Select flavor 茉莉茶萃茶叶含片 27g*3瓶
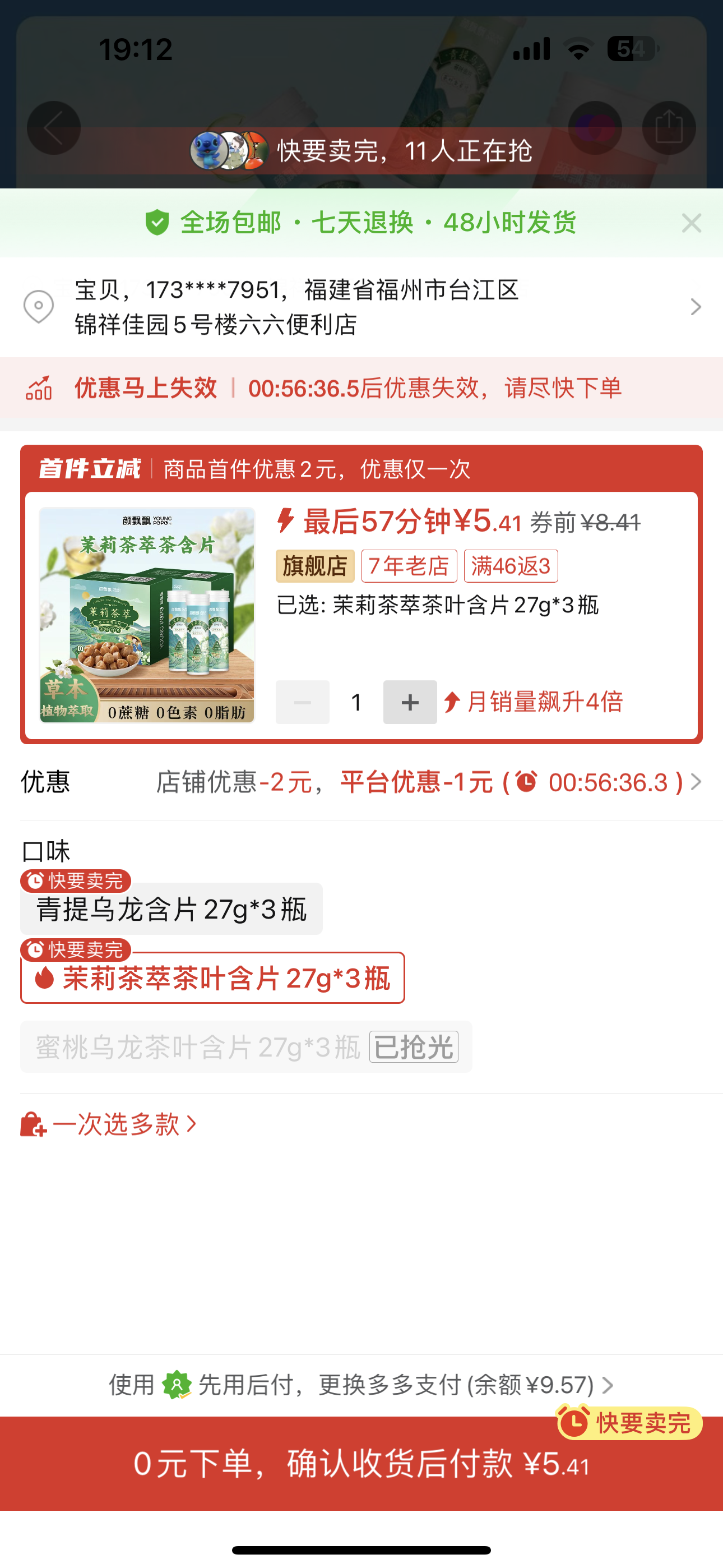This screenshot has width=723, height=1568. pyautogui.click(x=212, y=978)
